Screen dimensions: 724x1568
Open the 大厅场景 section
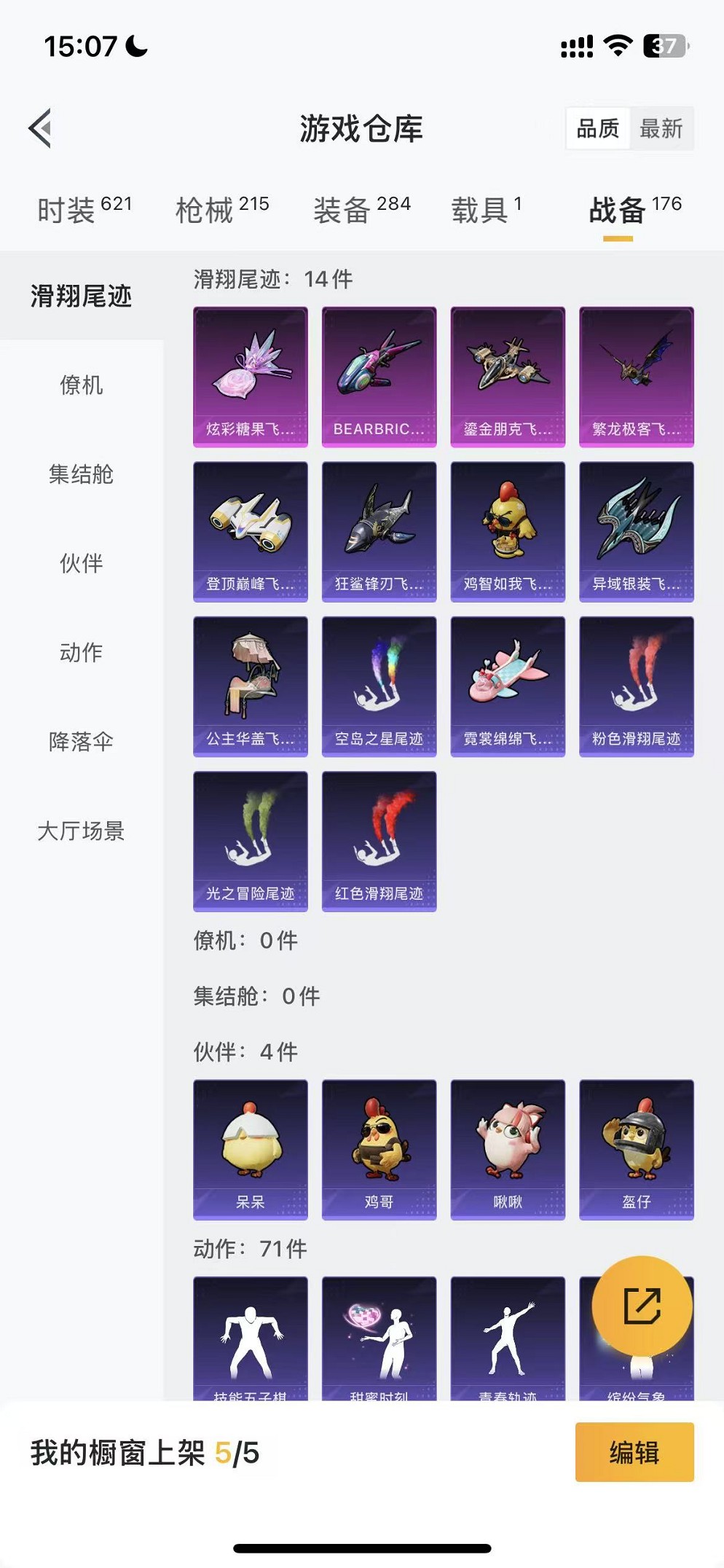(82, 832)
